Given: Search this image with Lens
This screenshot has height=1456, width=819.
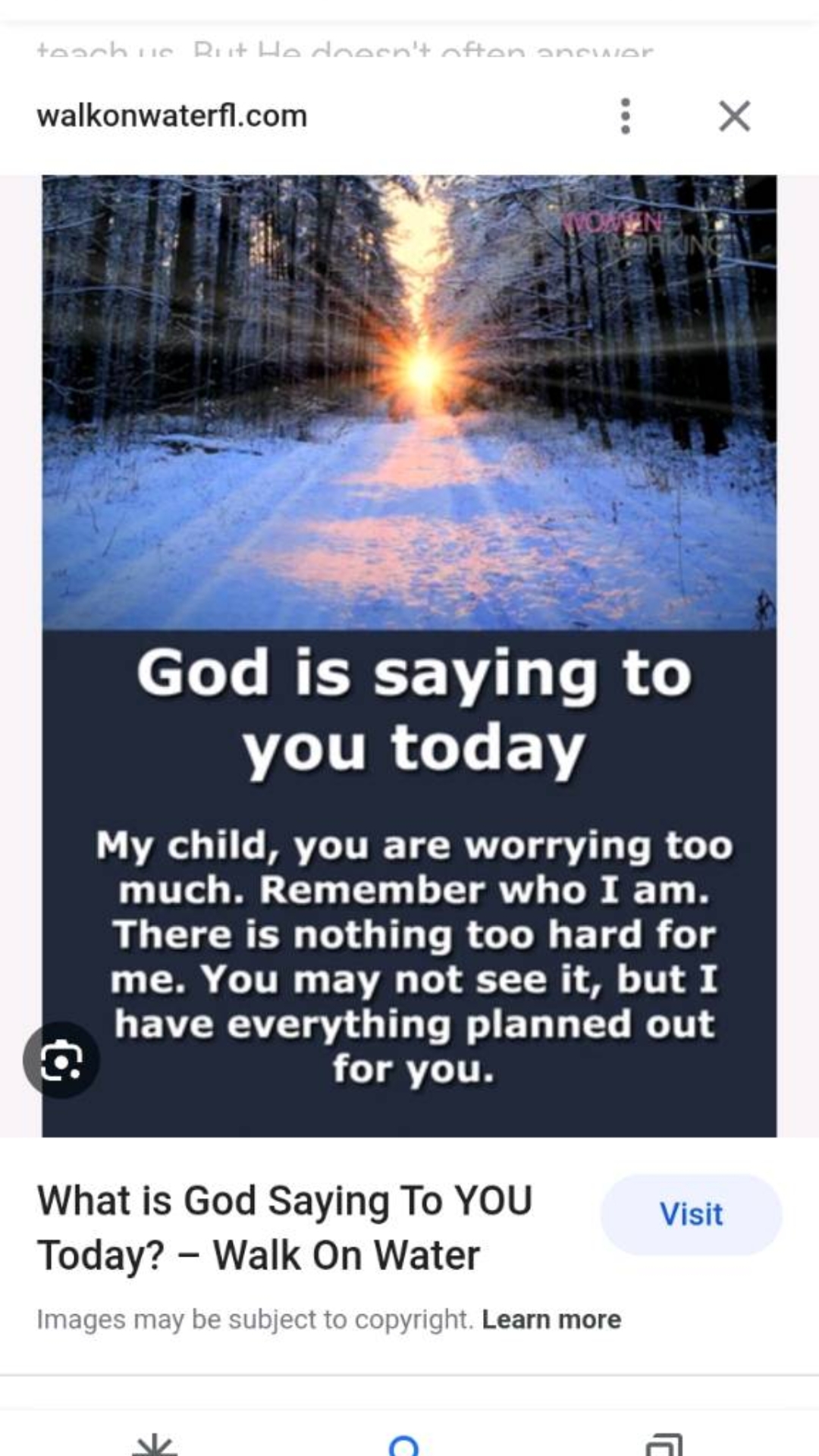Looking at the screenshot, I should pos(61,1059).
